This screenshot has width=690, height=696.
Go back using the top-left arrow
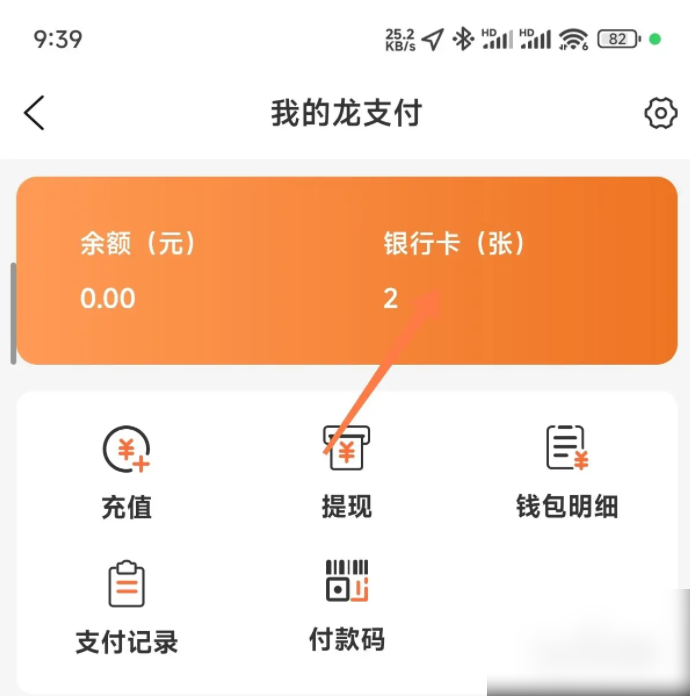click(x=35, y=113)
